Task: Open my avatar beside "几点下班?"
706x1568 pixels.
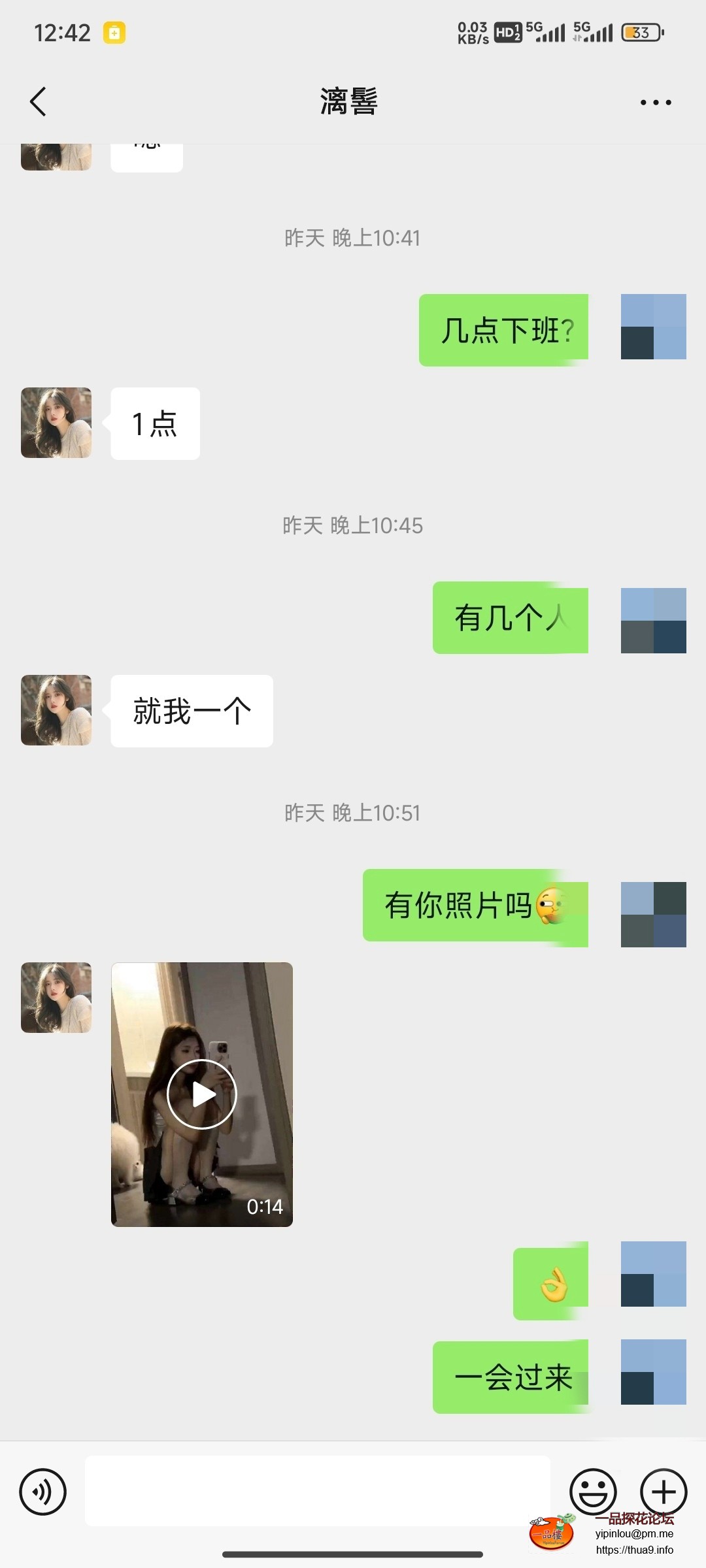Action: (x=653, y=327)
